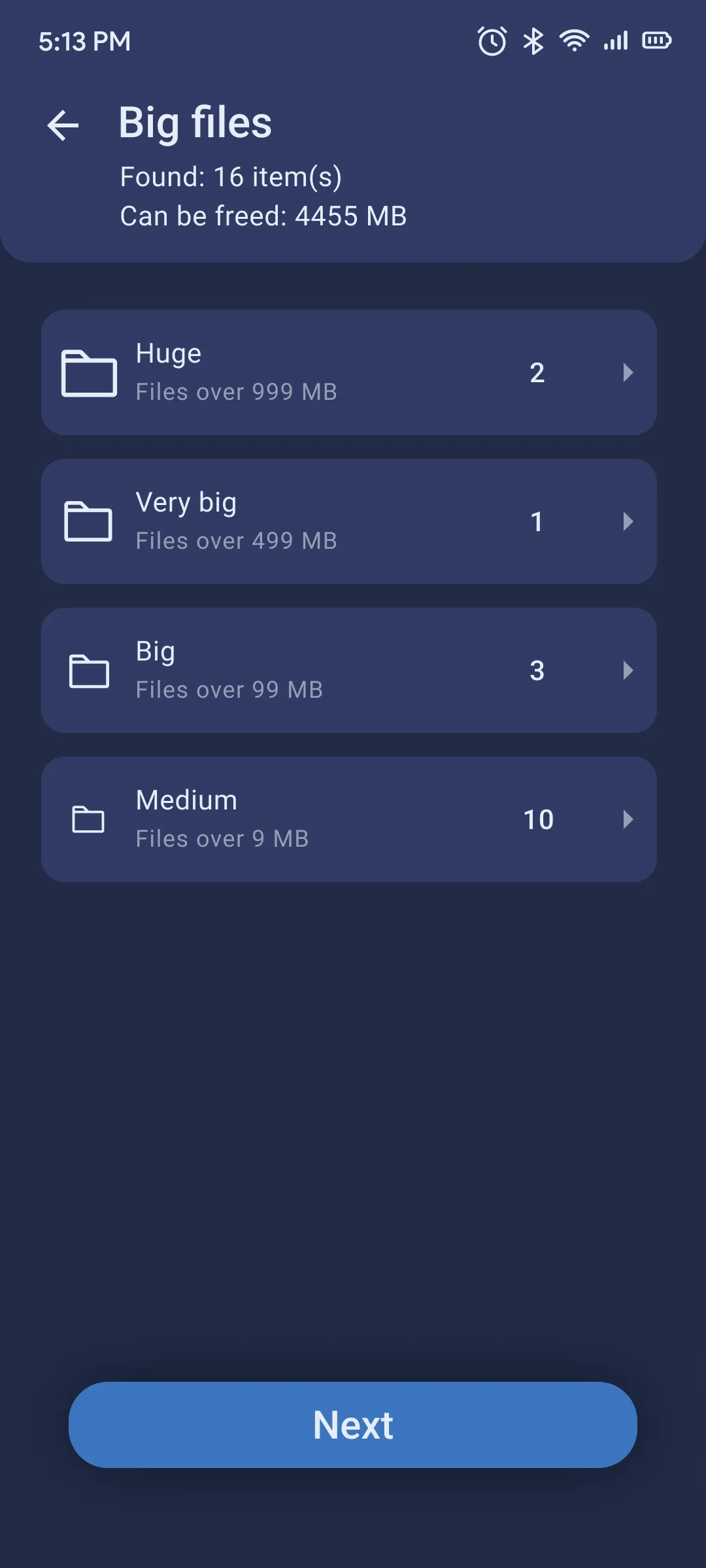Open the Big files over 99 MB row
The width and height of the screenshot is (706, 1568).
coord(348,670)
